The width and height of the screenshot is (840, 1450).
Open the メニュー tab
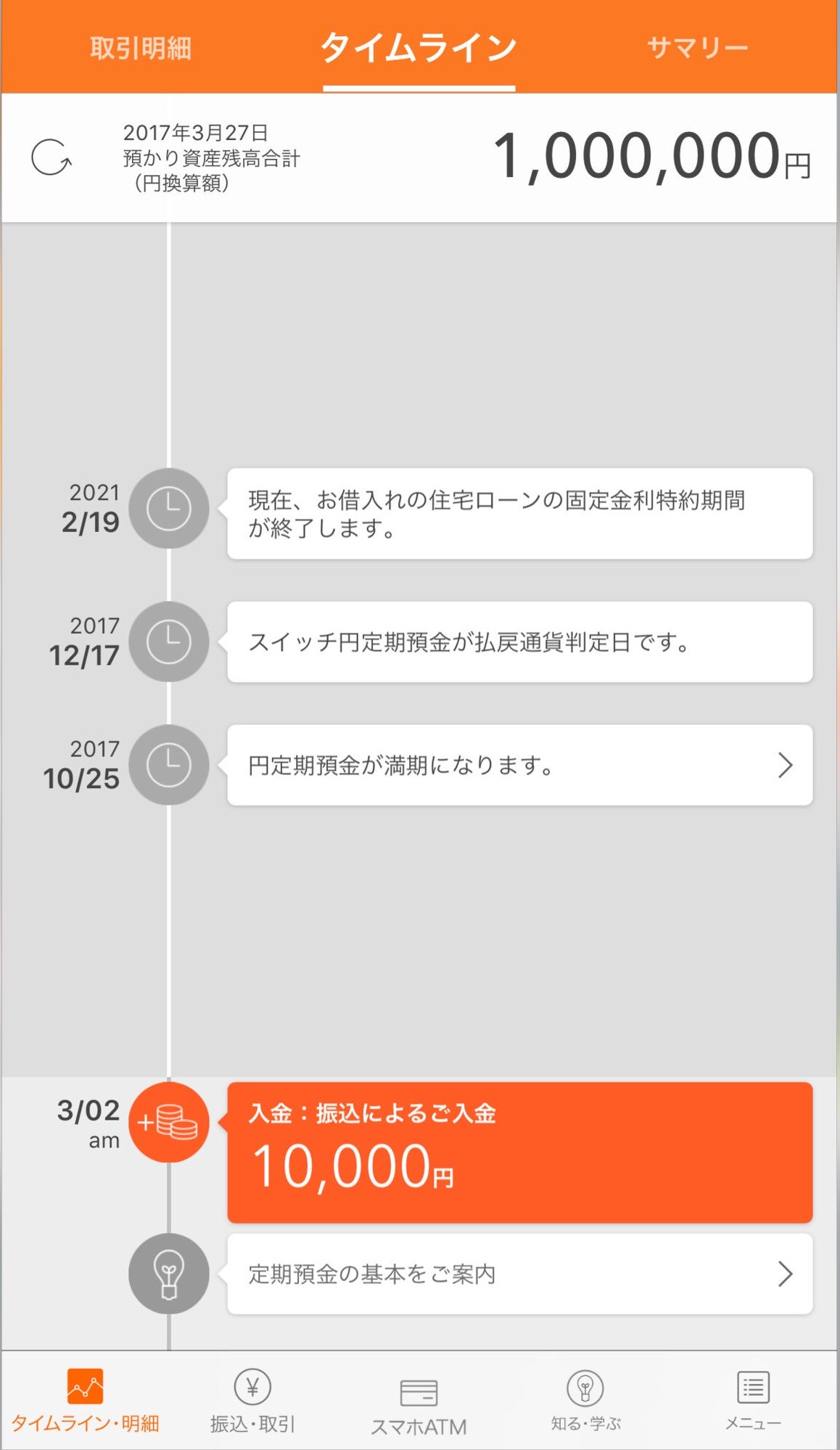point(753,1401)
